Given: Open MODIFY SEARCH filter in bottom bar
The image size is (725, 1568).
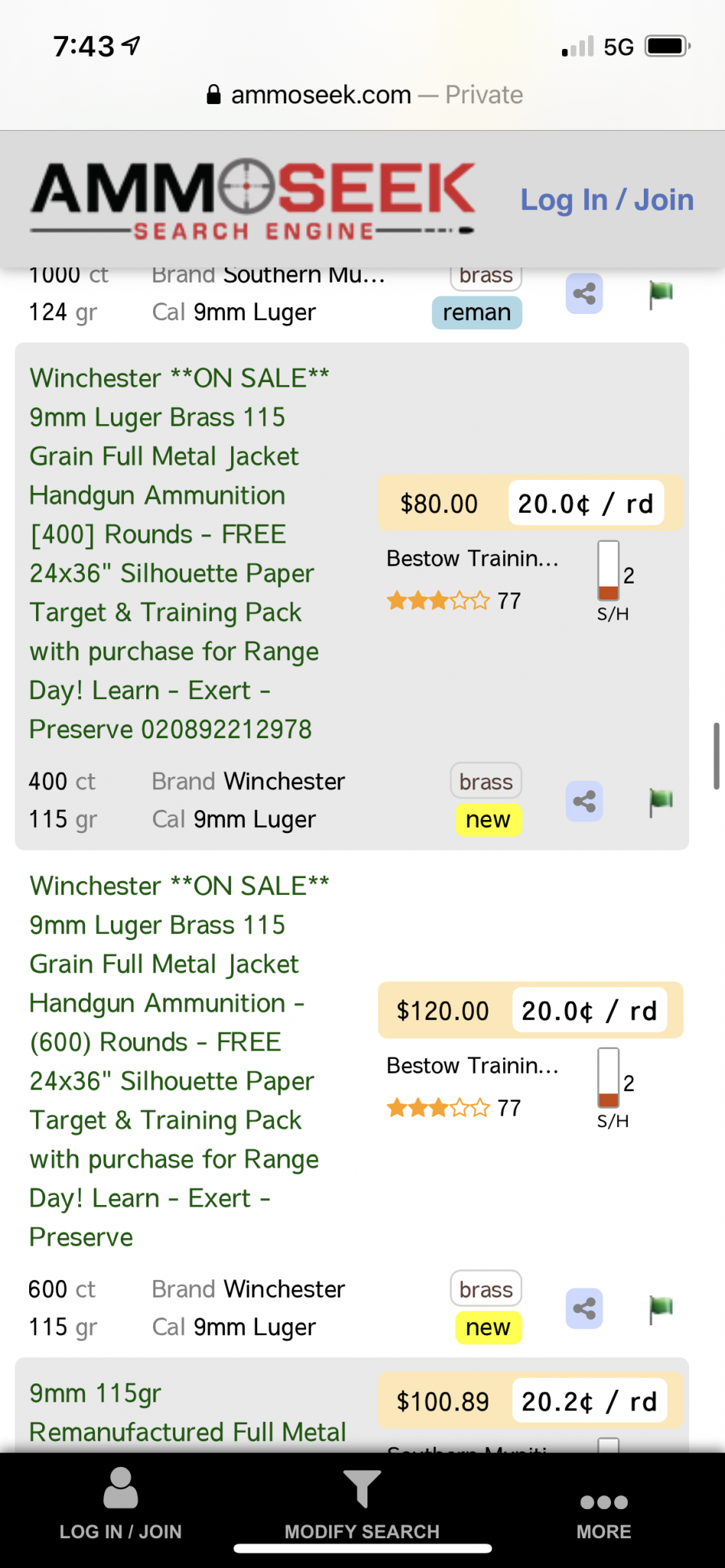Looking at the screenshot, I should [362, 1505].
